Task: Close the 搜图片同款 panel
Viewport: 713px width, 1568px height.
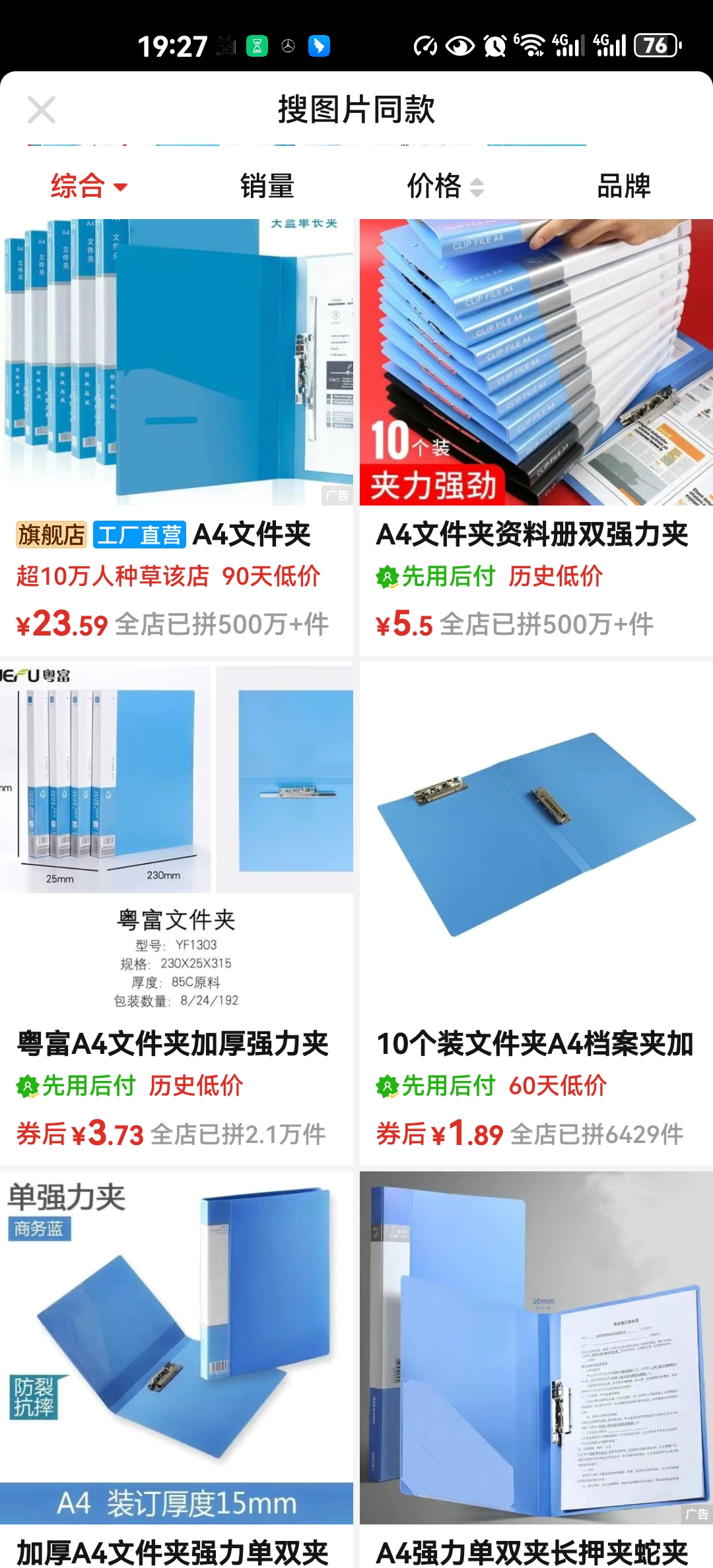Action: tap(42, 110)
